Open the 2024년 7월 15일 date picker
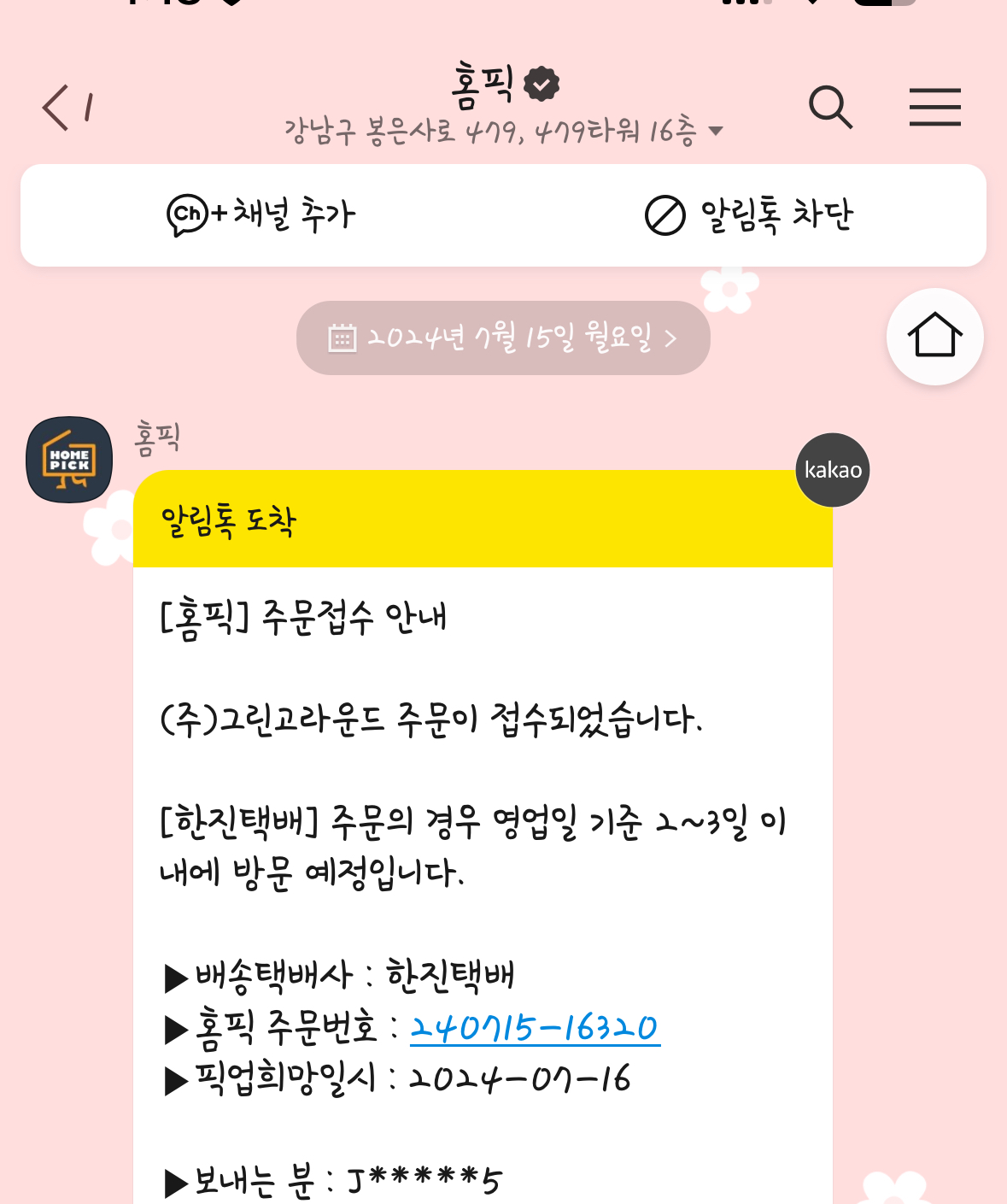Screen dimensions: 1007x1204 503,338
